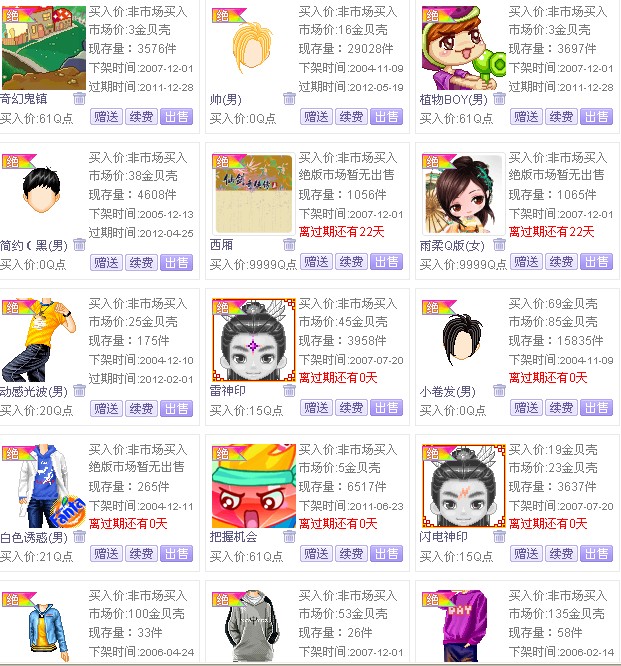621x666 pixels.
Task: Tap 续费 button for 闪电神印
Action: click(x=560, y=554)
